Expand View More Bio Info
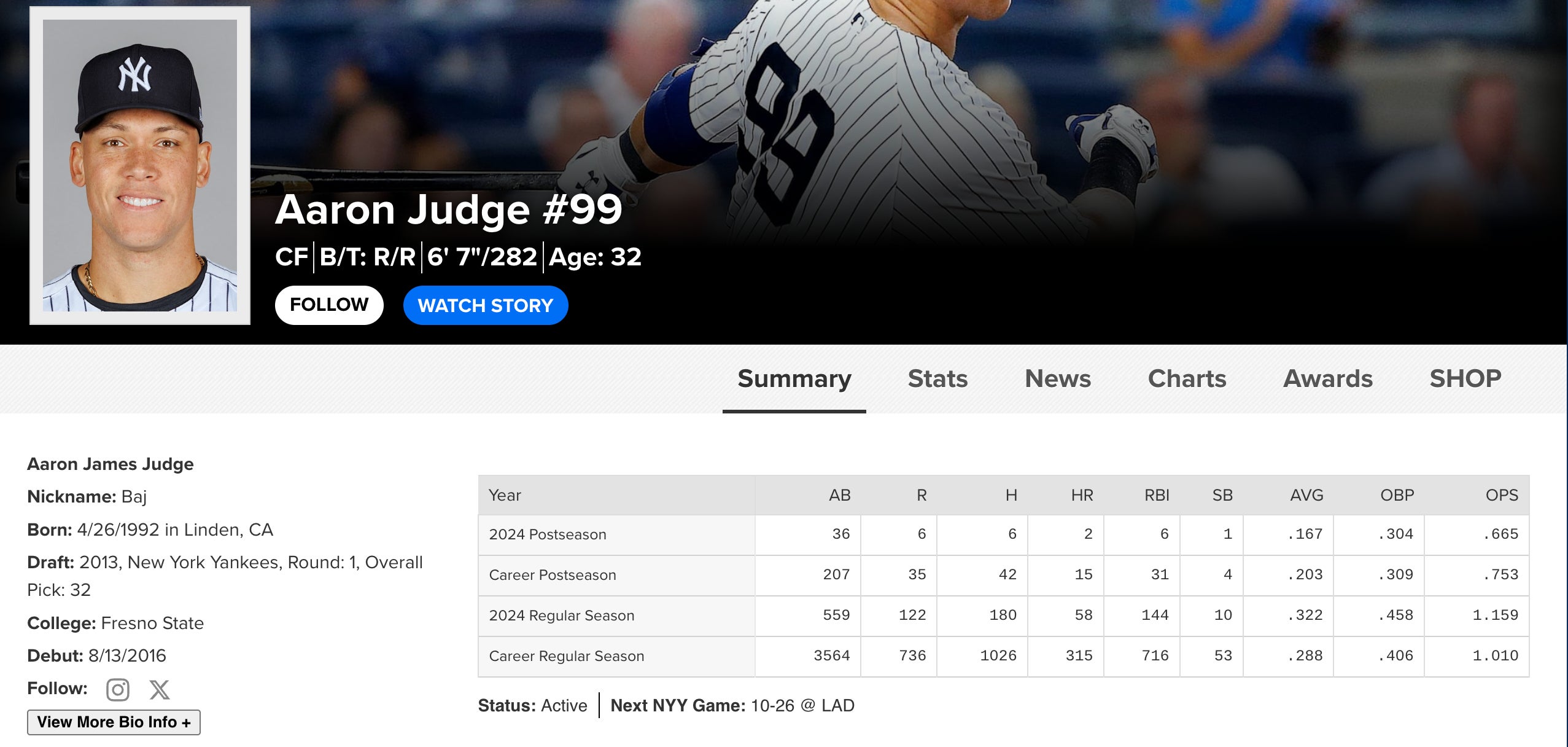Image resolution: width=1568 pixels, height=747 pixels. coord(114,722)
